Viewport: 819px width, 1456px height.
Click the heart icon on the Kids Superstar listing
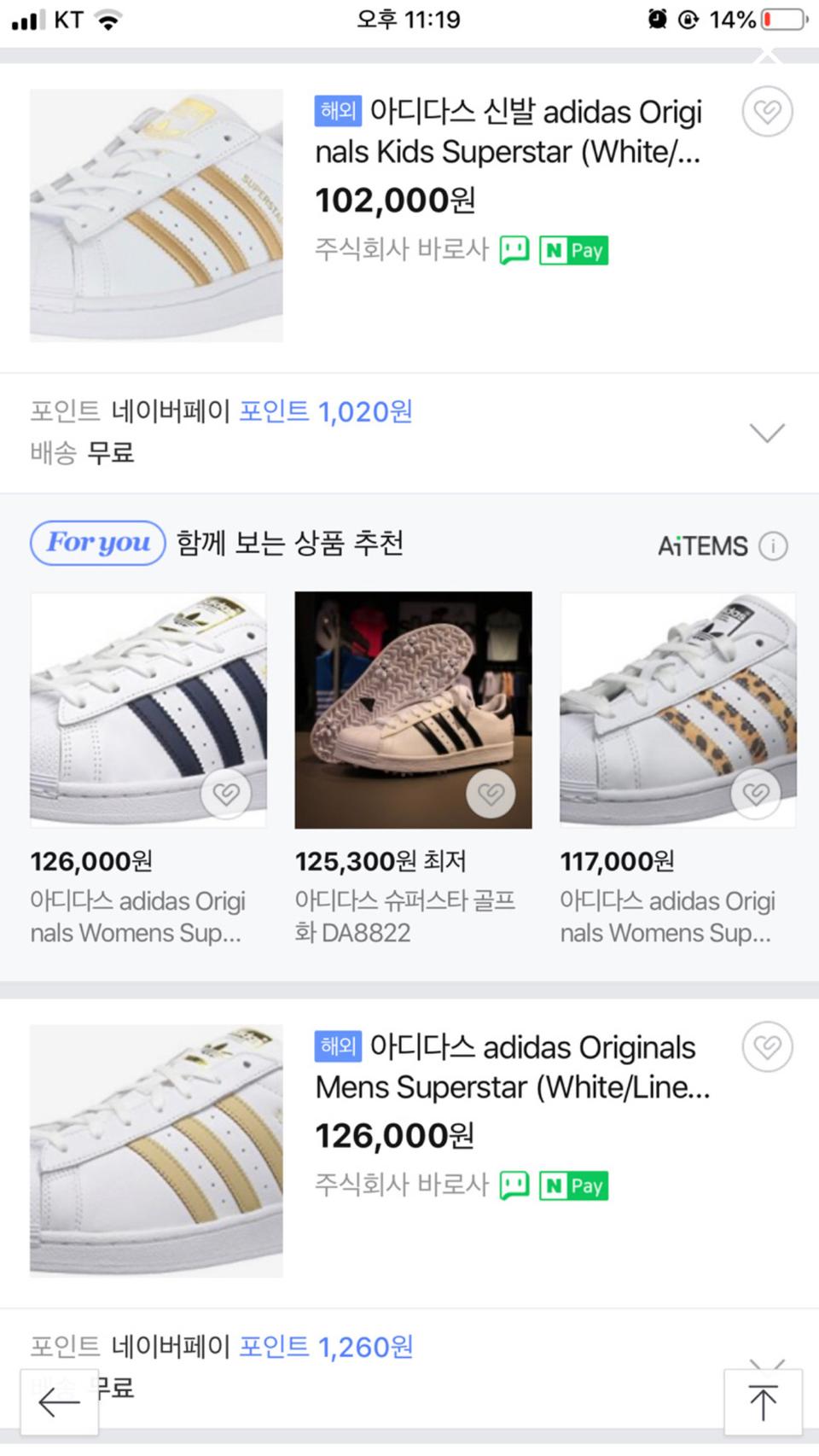click(x=767, y=112)
